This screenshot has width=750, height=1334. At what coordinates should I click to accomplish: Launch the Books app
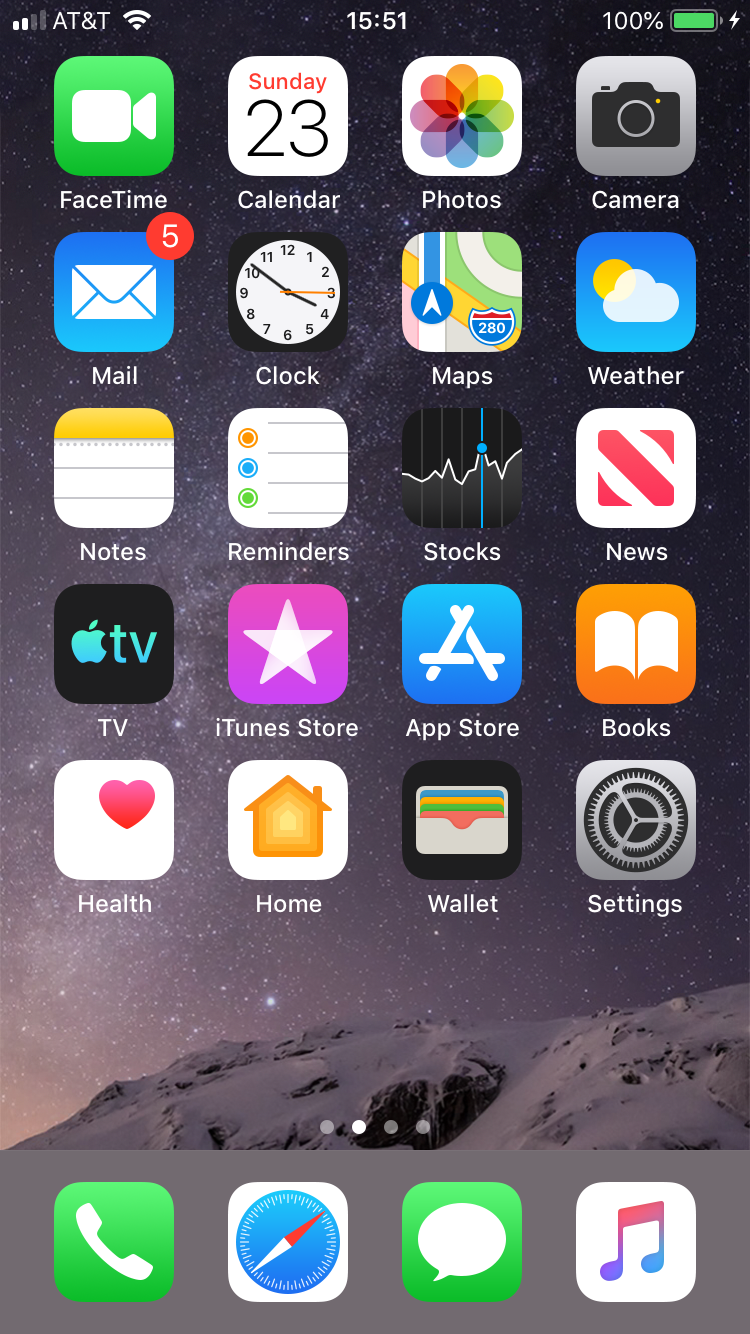(x=636, y=644)
